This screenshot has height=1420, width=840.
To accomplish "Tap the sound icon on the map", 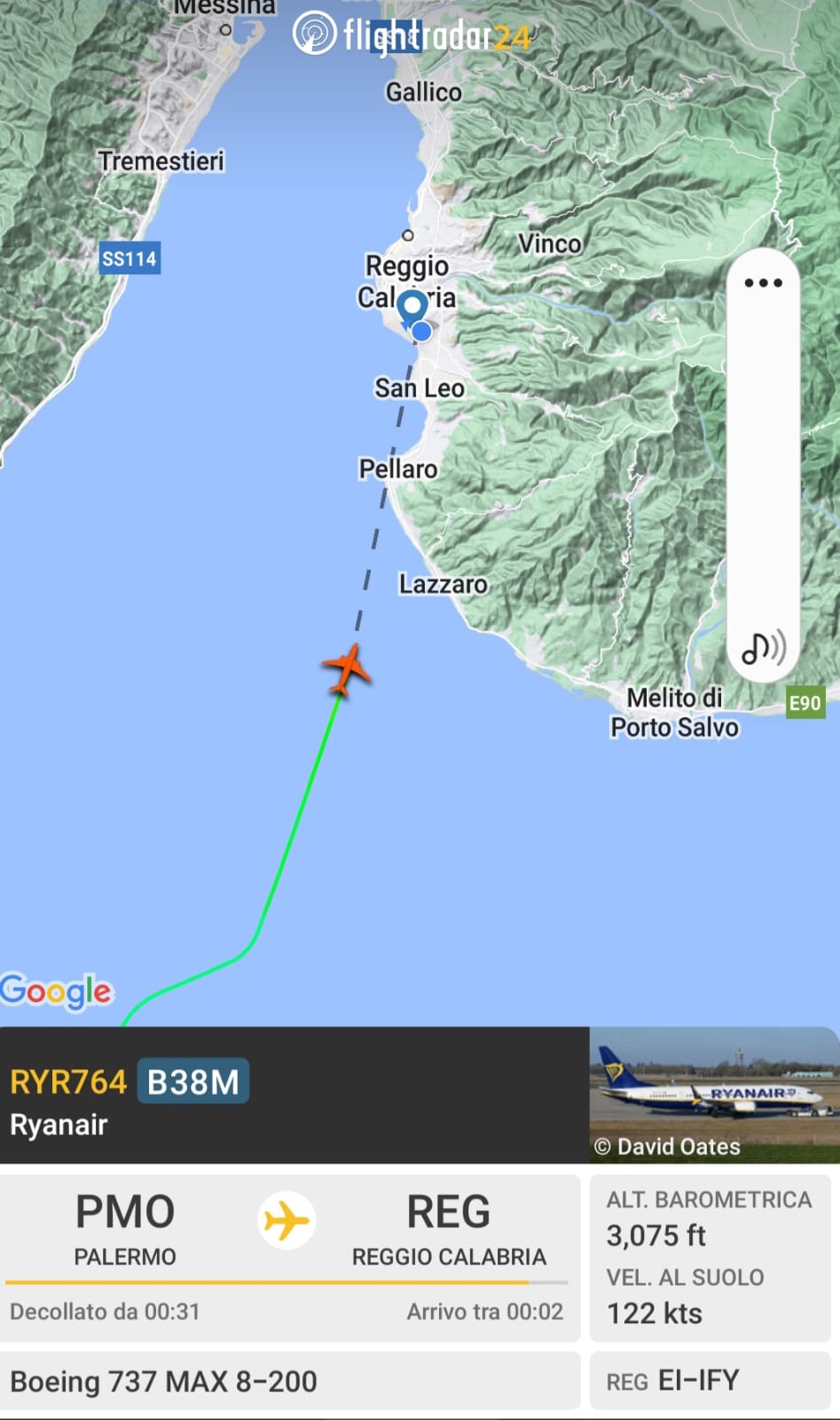I will tap(764, 648).
